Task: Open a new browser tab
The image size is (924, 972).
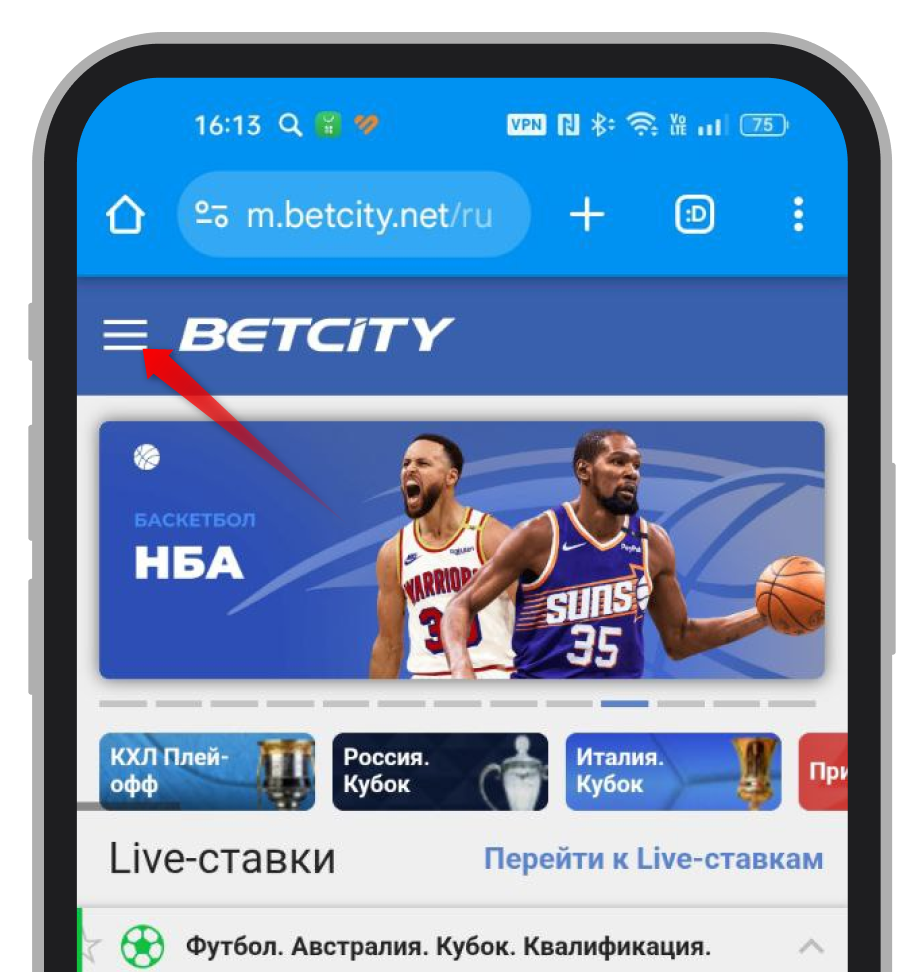Action: tap(587, 214)
